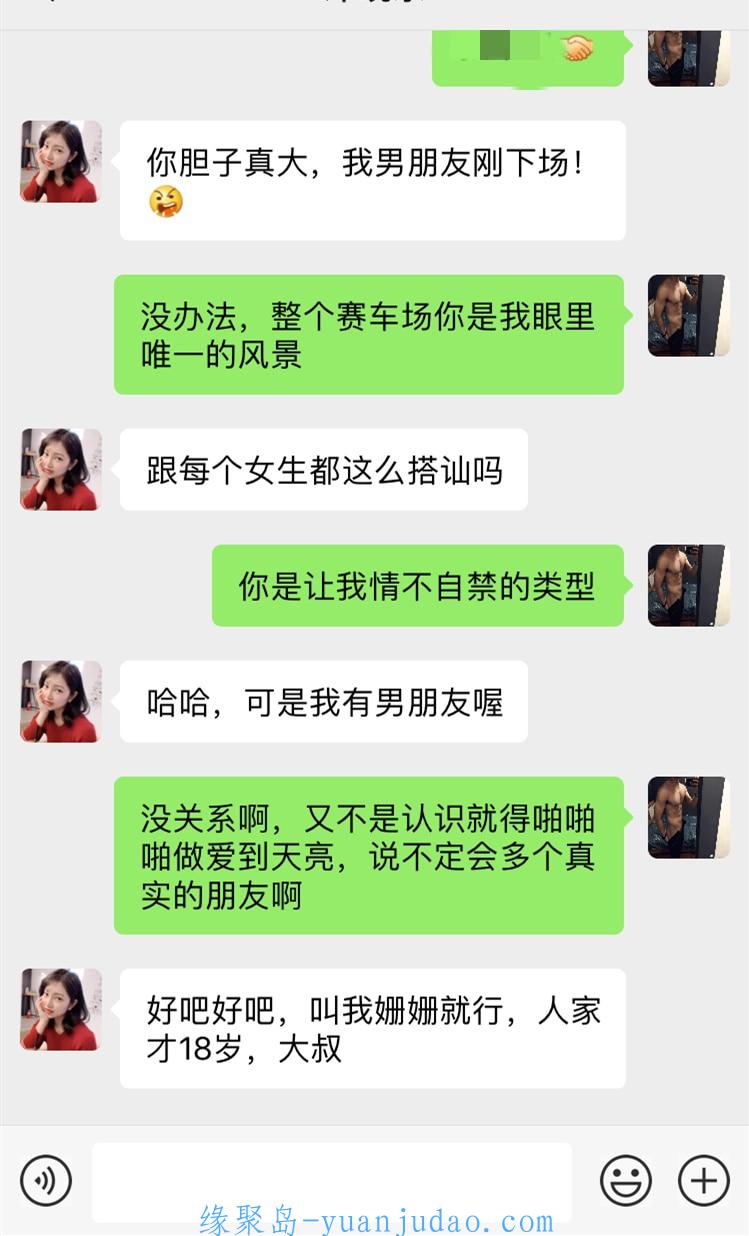Screen dimensions: 749x1236
Task: Open contact's avatar beside 哈哈，可是我有男朋友喔
Action: 61,701
